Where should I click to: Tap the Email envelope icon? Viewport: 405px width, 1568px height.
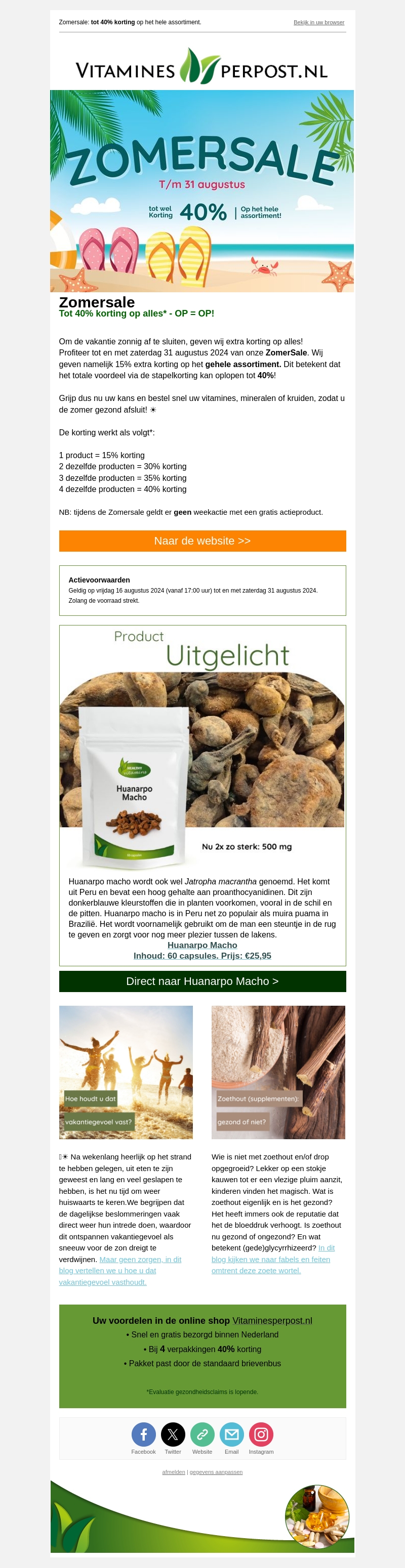(231, 1434)
